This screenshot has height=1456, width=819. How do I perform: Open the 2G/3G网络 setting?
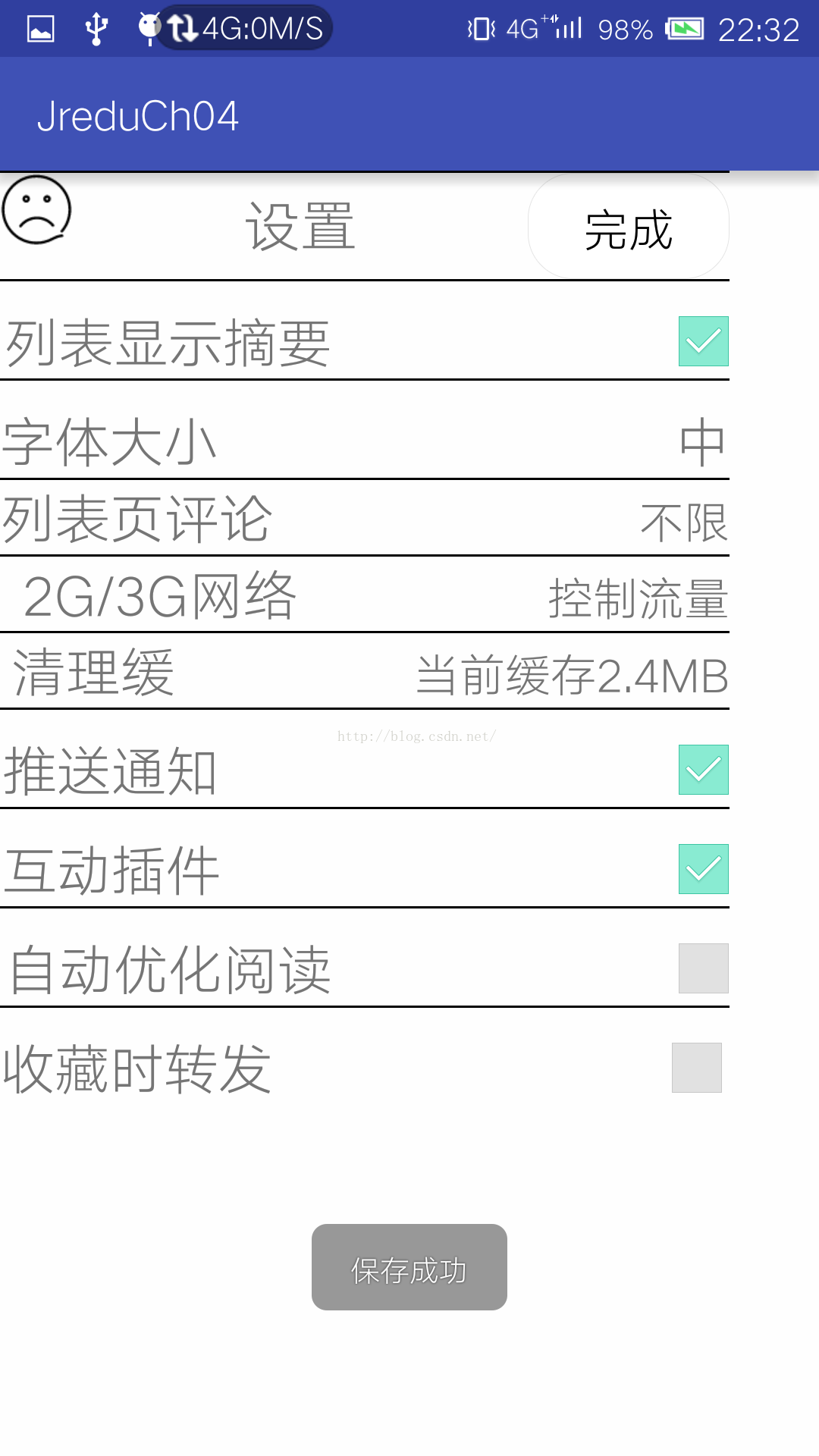(365, 596)
